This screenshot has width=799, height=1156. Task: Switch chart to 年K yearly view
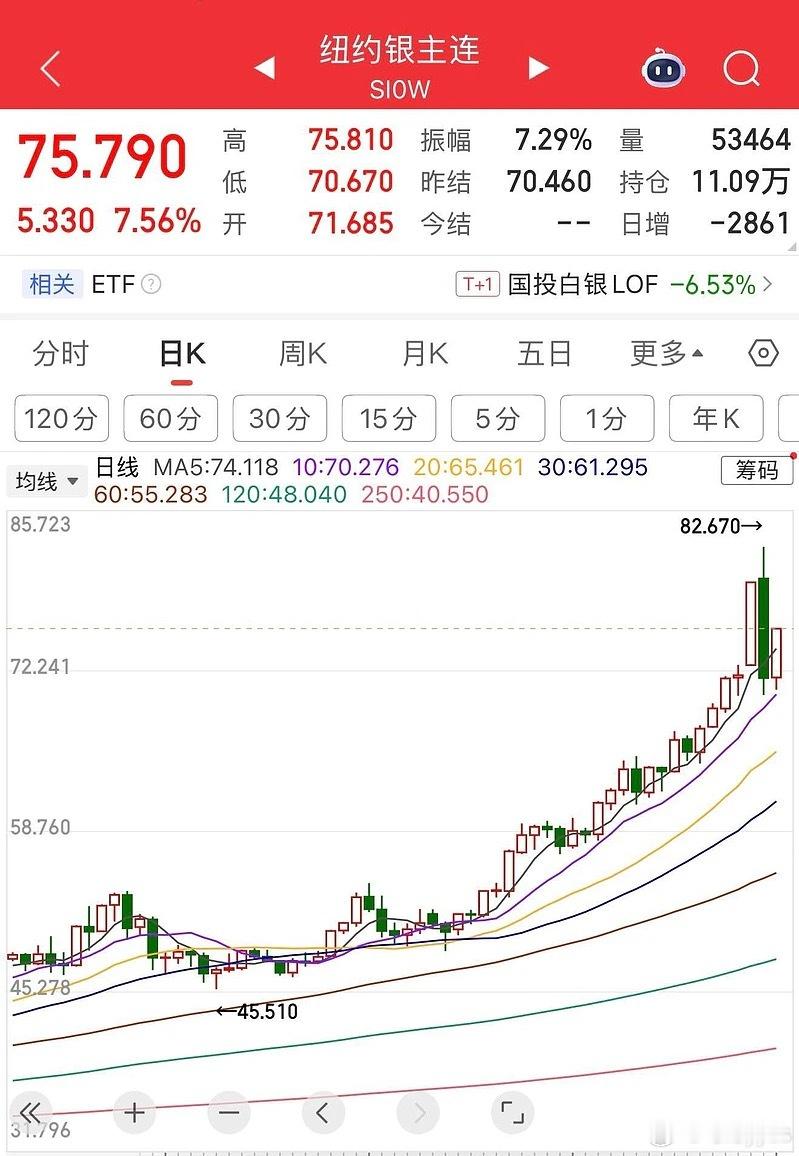715,419
